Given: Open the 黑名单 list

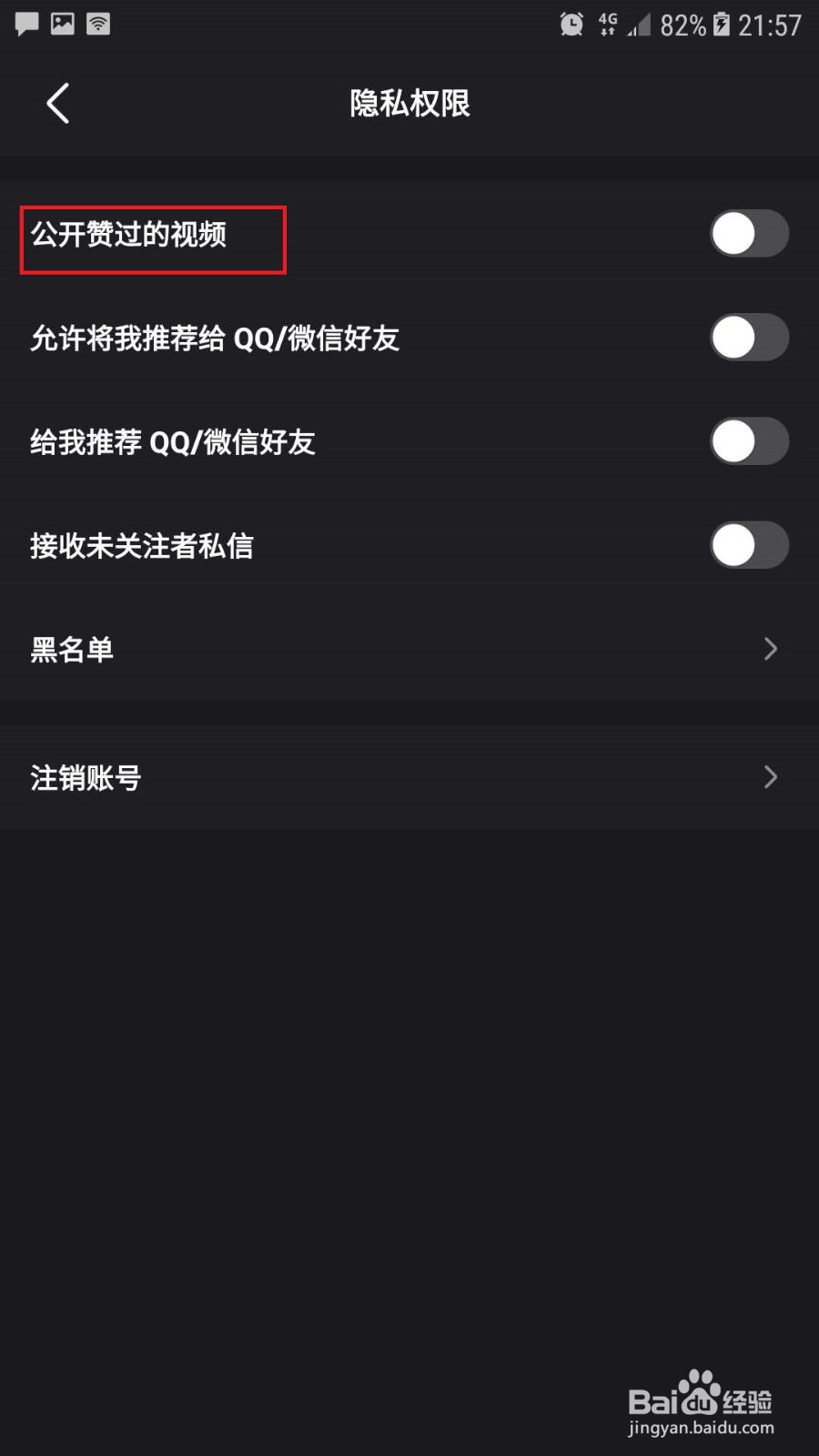Looking at the screenshot, I should pyautogui.click(x=408, y=649).
